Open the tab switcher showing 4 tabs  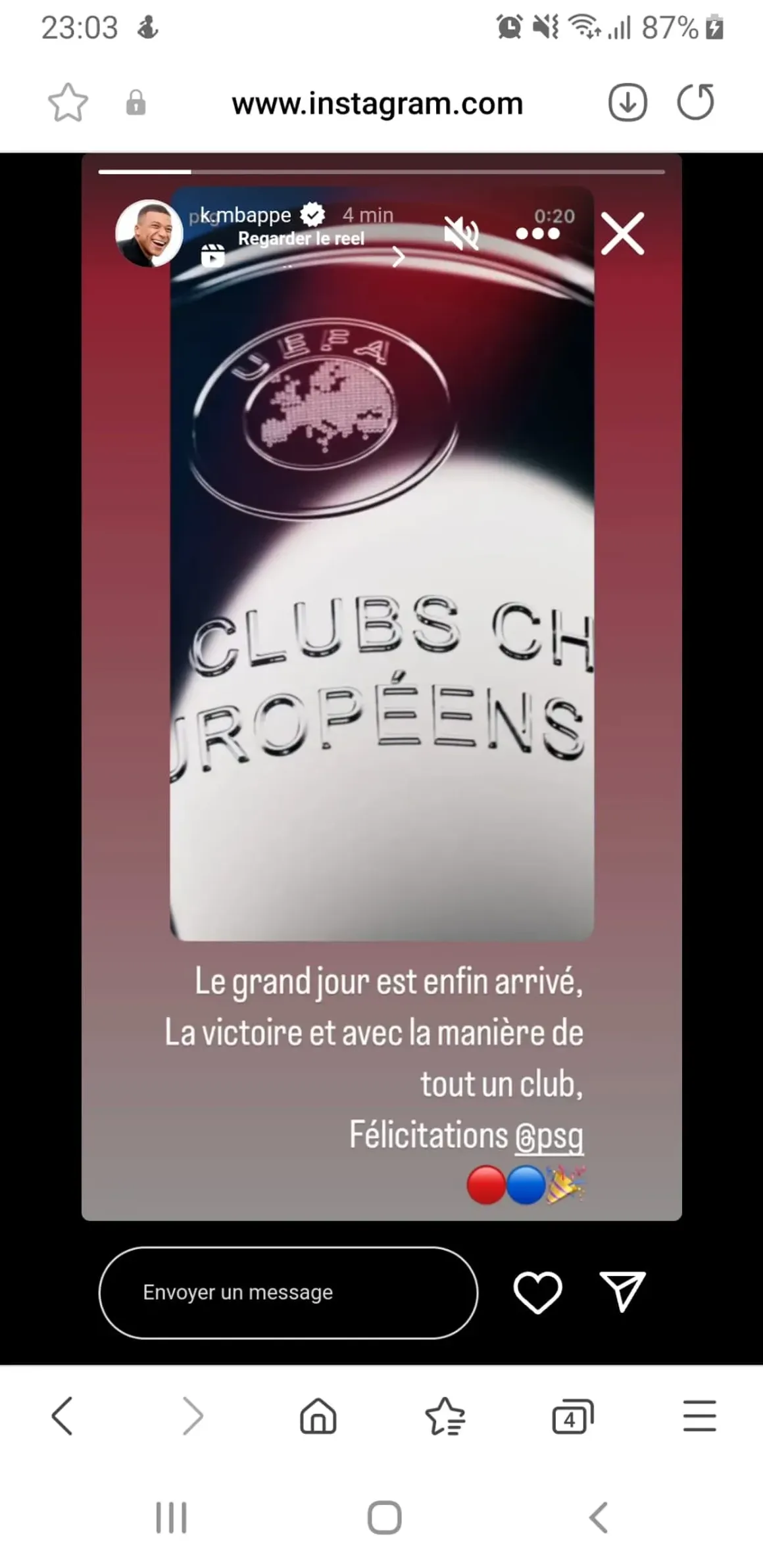pos(572,1415)
